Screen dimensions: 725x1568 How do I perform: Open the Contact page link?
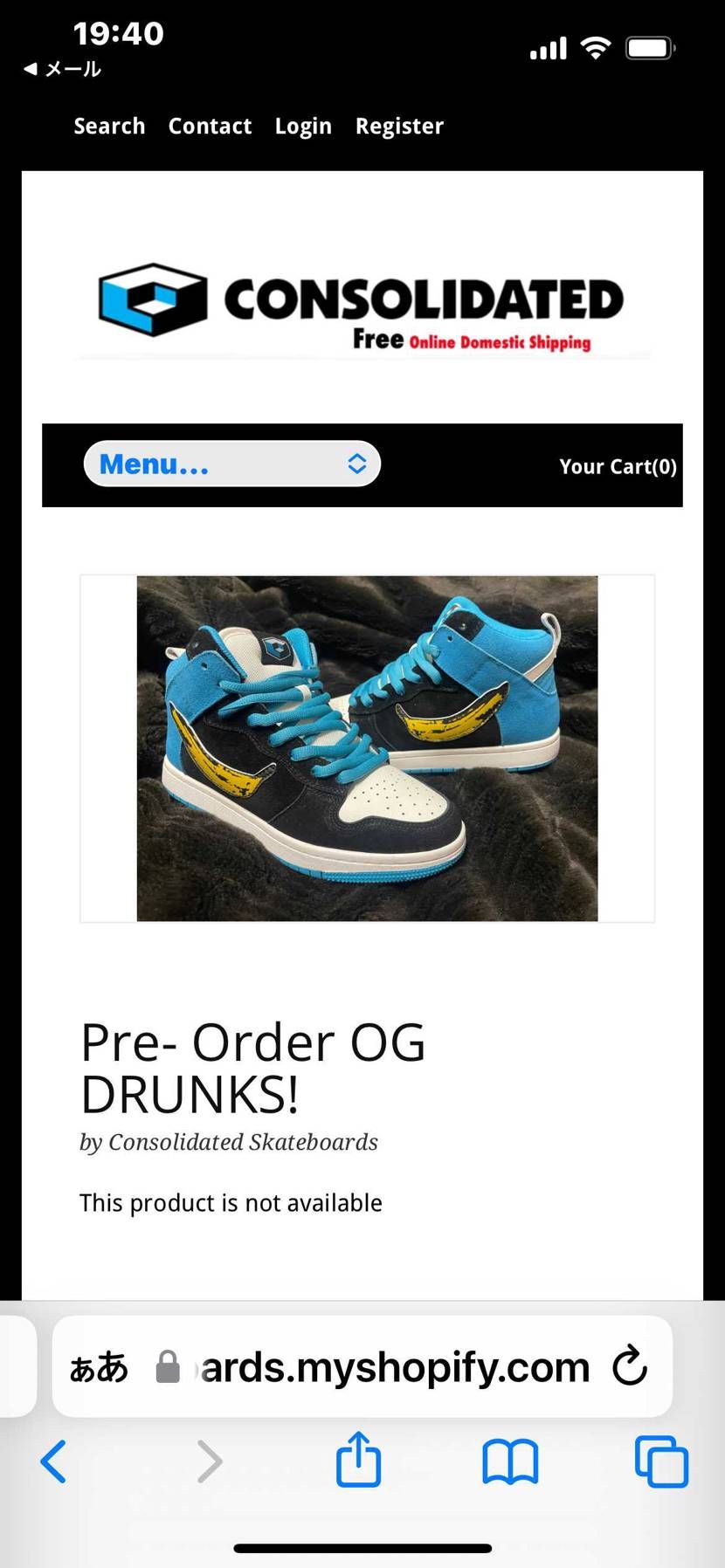[210, 127]
